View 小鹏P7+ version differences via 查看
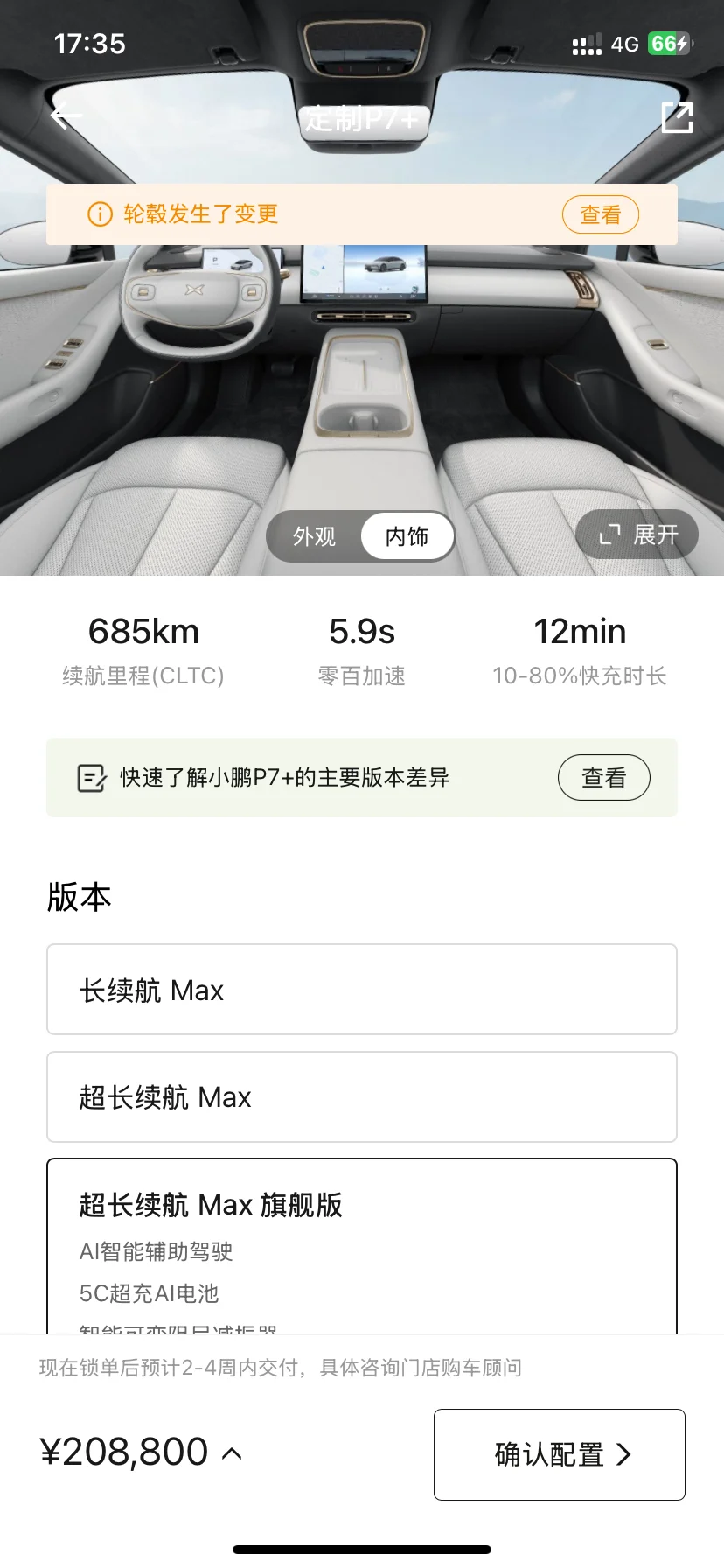 [603, 777]
